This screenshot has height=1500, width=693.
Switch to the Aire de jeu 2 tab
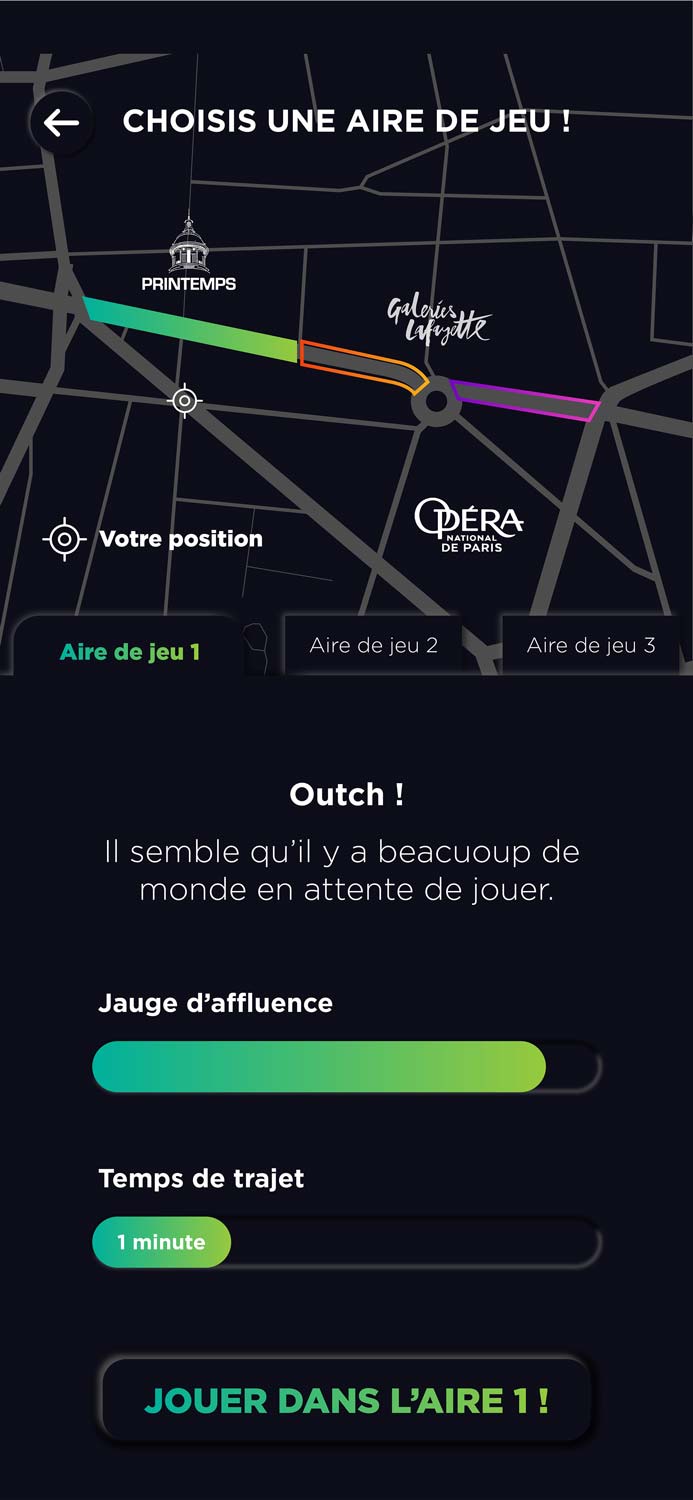click(373, 645)
